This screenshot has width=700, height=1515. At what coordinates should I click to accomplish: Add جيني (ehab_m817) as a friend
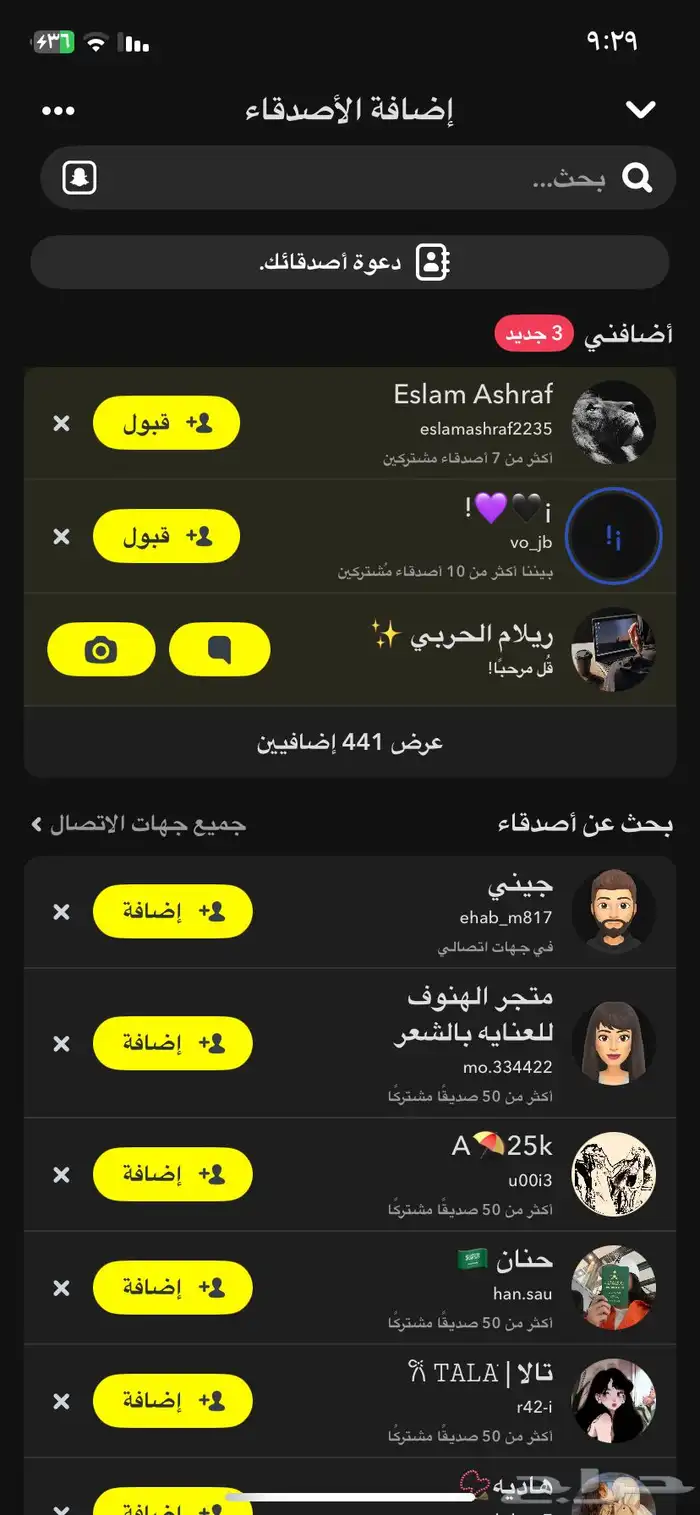[x=172, y=911]
